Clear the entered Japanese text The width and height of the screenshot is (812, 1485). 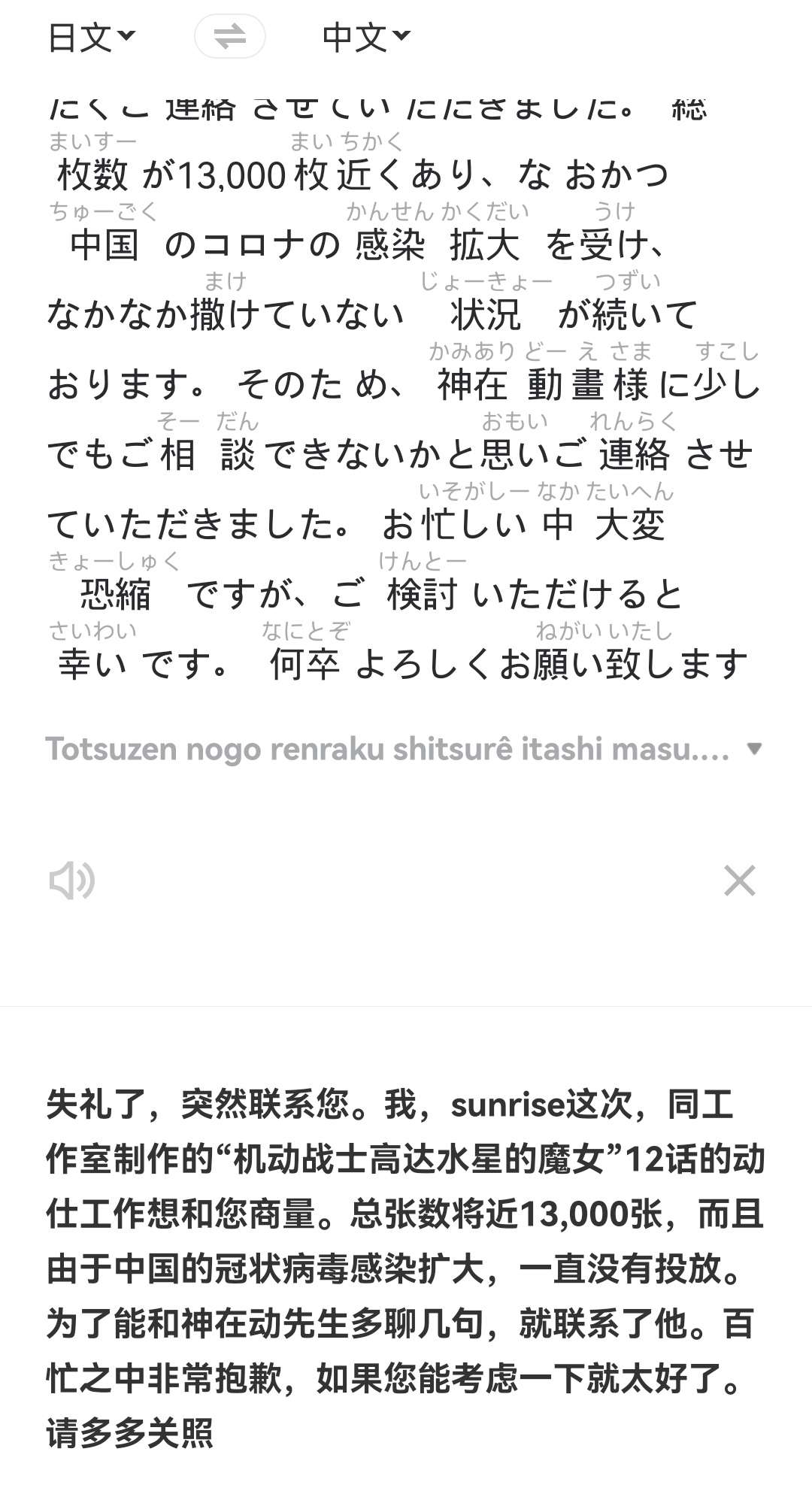[739, 880]
